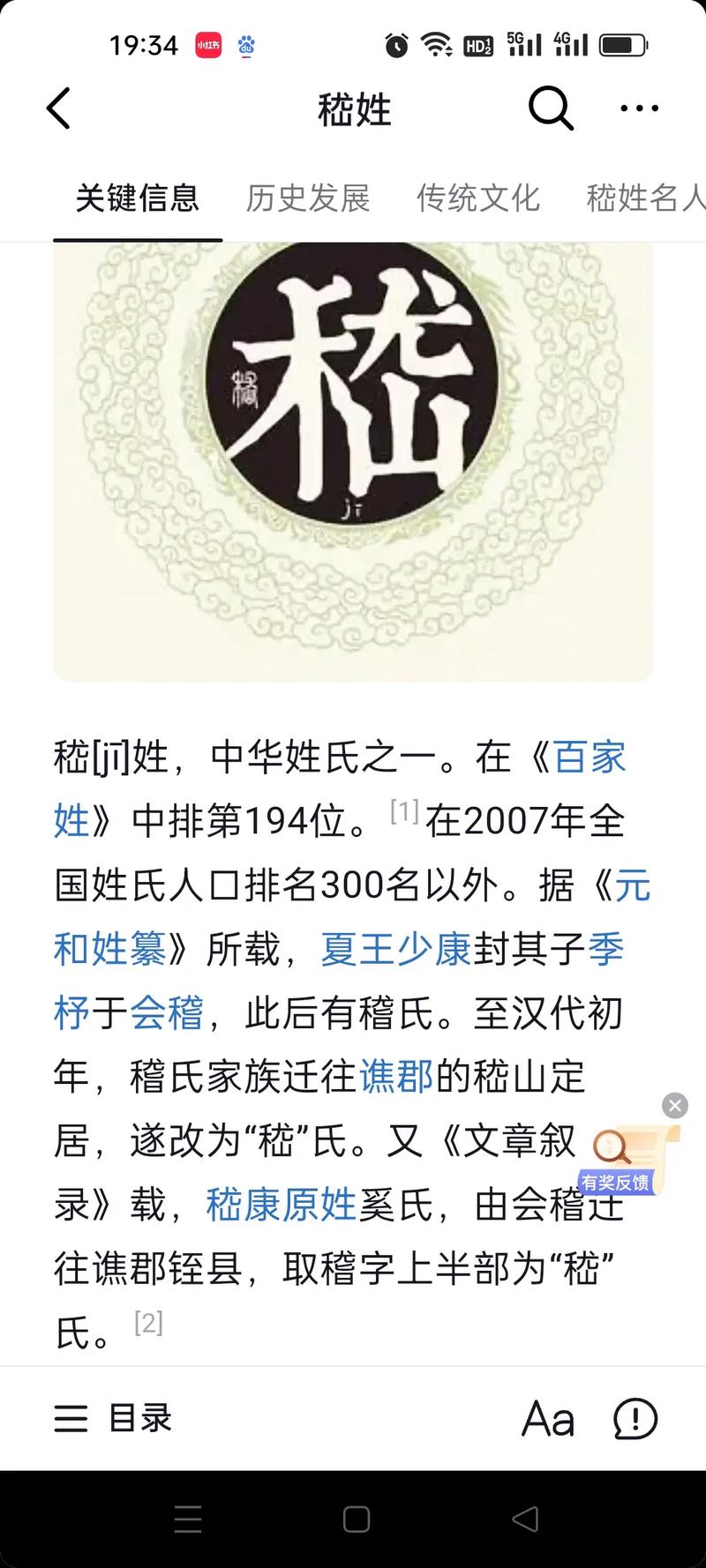Switch to the 传统文化 tab
The width and height of the screenshot is (706, 1568).
coord(477,198)
